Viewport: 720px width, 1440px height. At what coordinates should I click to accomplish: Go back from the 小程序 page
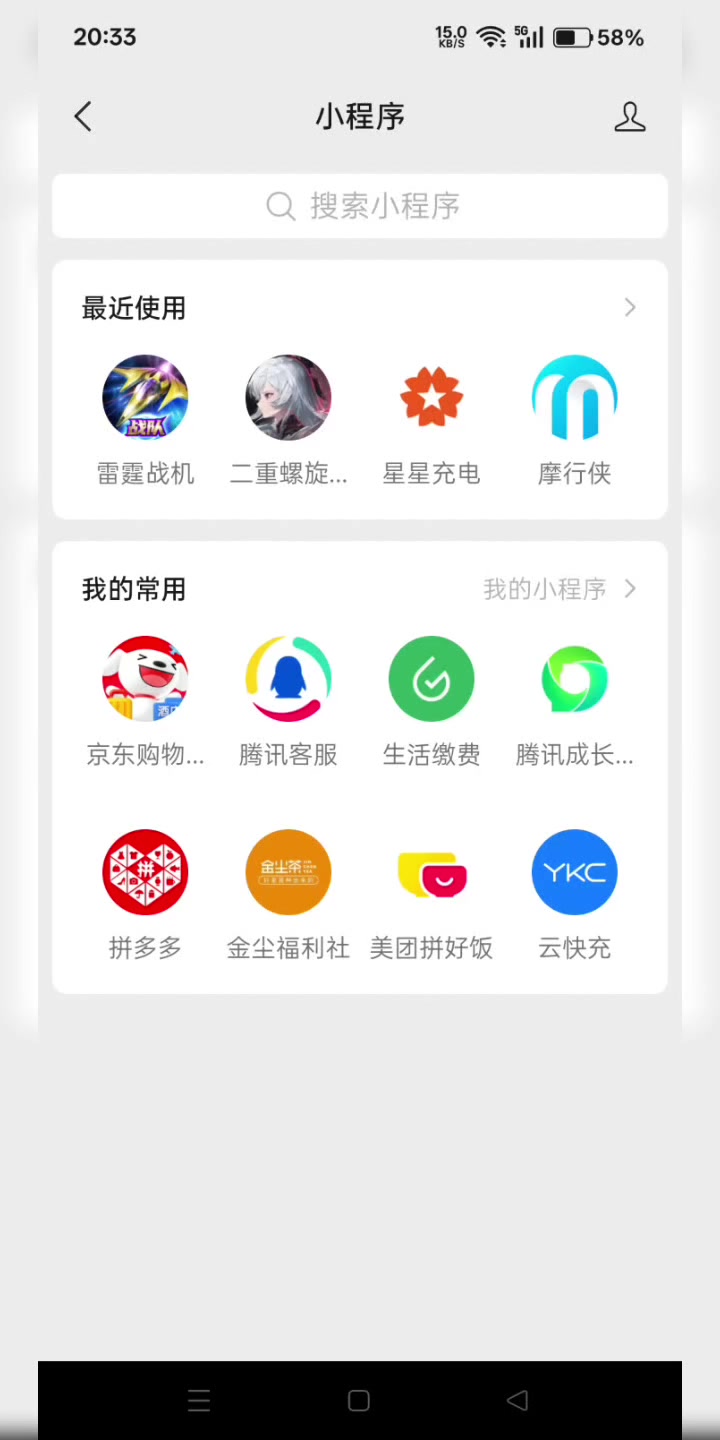click(83, 117)
